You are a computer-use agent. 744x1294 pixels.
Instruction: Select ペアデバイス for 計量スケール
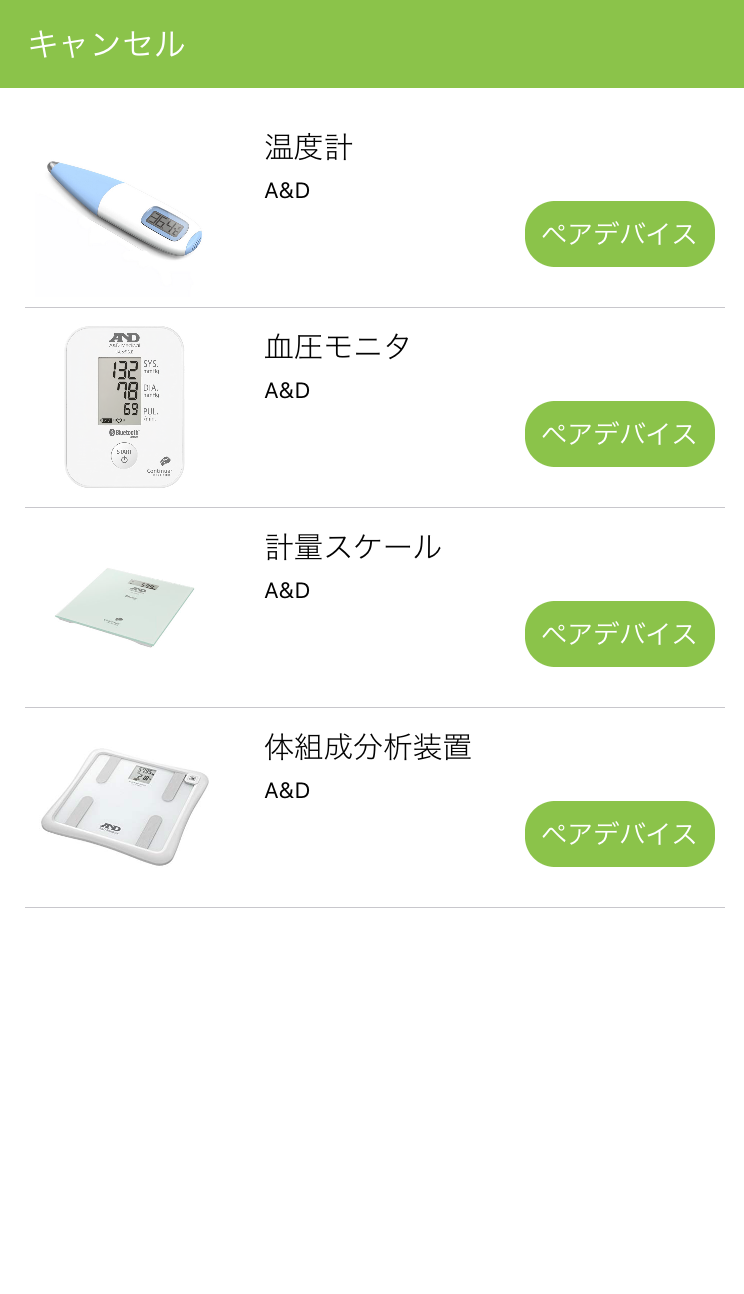point(619,634)
